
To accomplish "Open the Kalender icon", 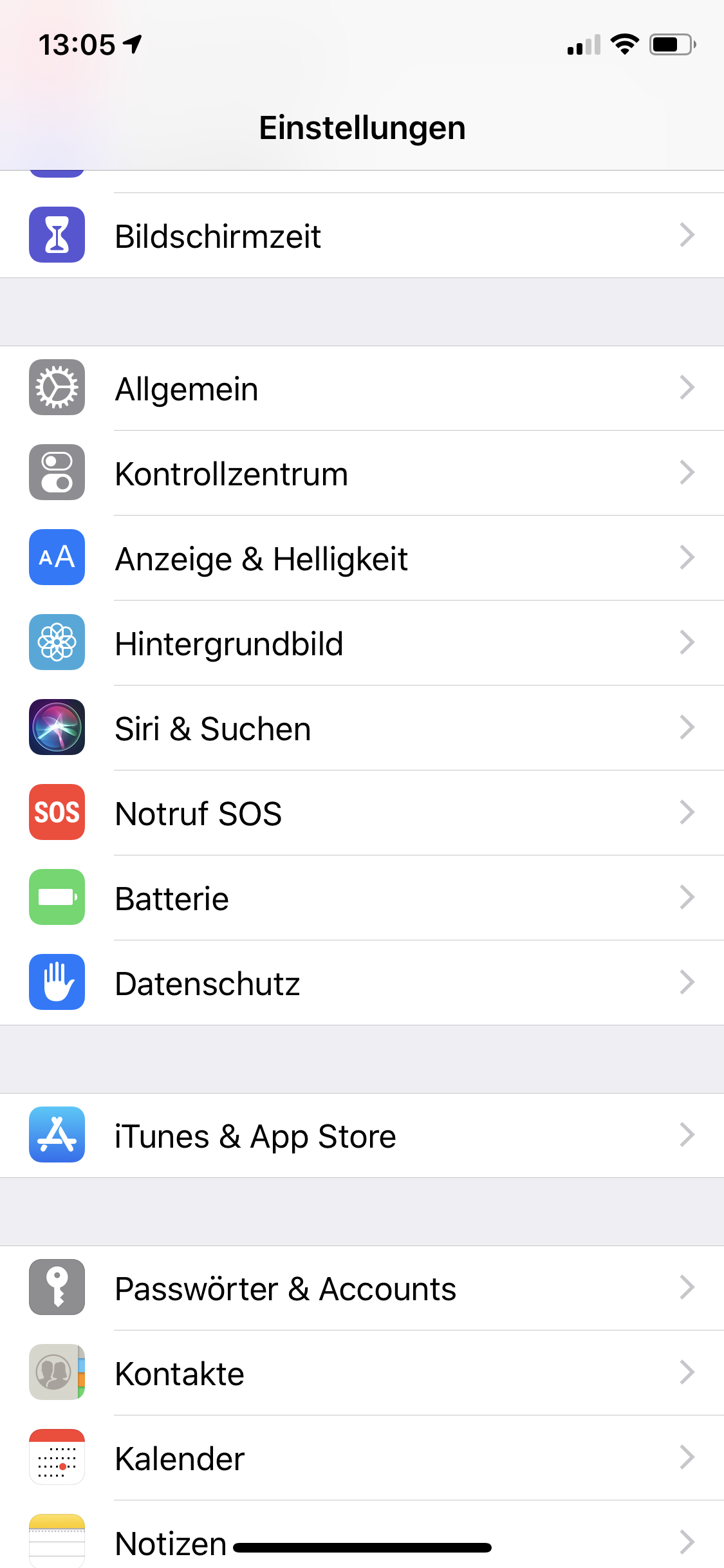I will tap(57, 1458).
